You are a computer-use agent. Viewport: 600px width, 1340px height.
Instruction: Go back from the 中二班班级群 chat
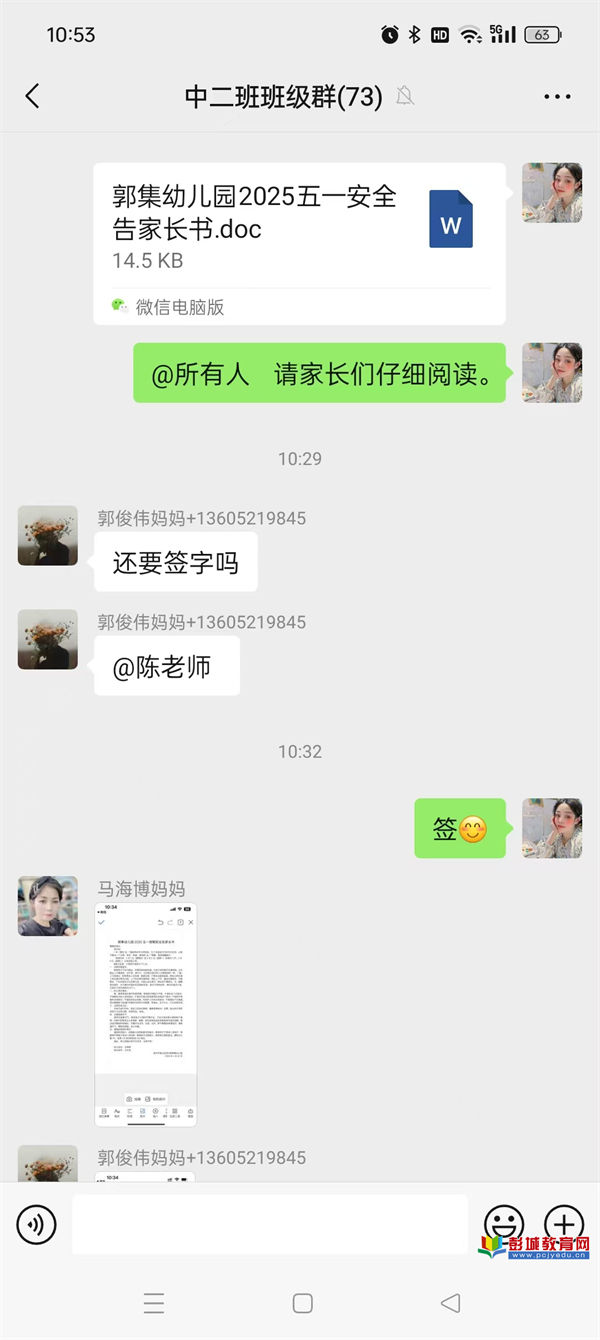32,96
